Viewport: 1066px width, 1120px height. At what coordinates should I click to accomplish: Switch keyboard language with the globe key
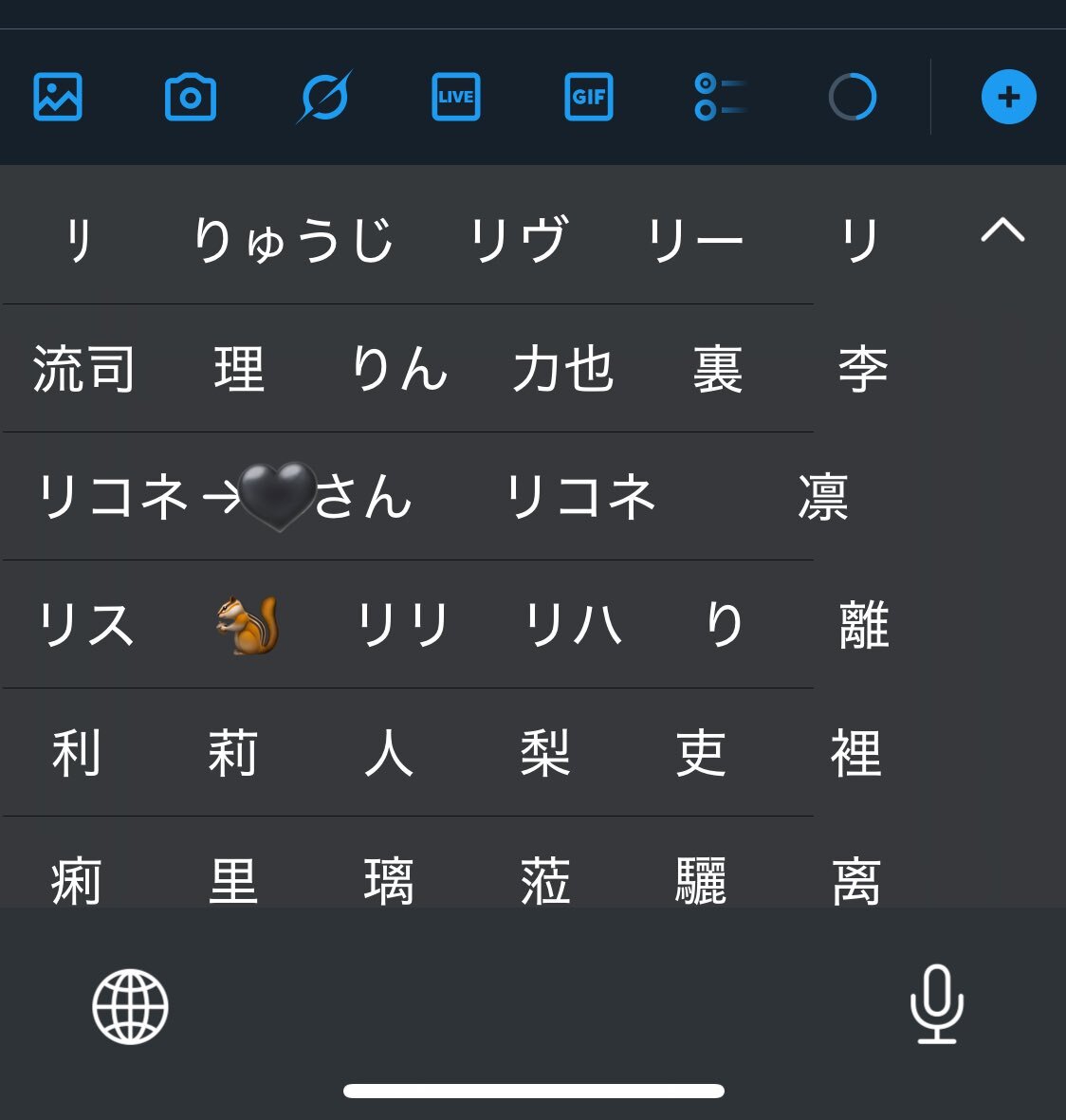point(130,1006)
